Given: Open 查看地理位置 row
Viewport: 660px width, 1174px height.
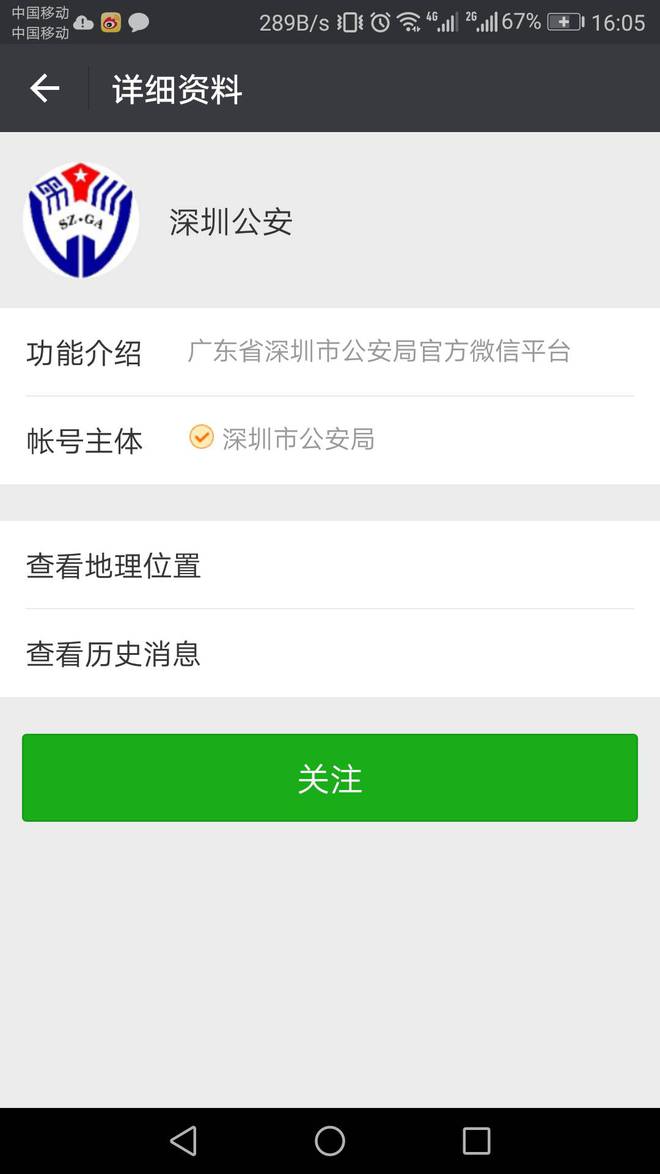Looking at the screenshot, I should [330, 565].
